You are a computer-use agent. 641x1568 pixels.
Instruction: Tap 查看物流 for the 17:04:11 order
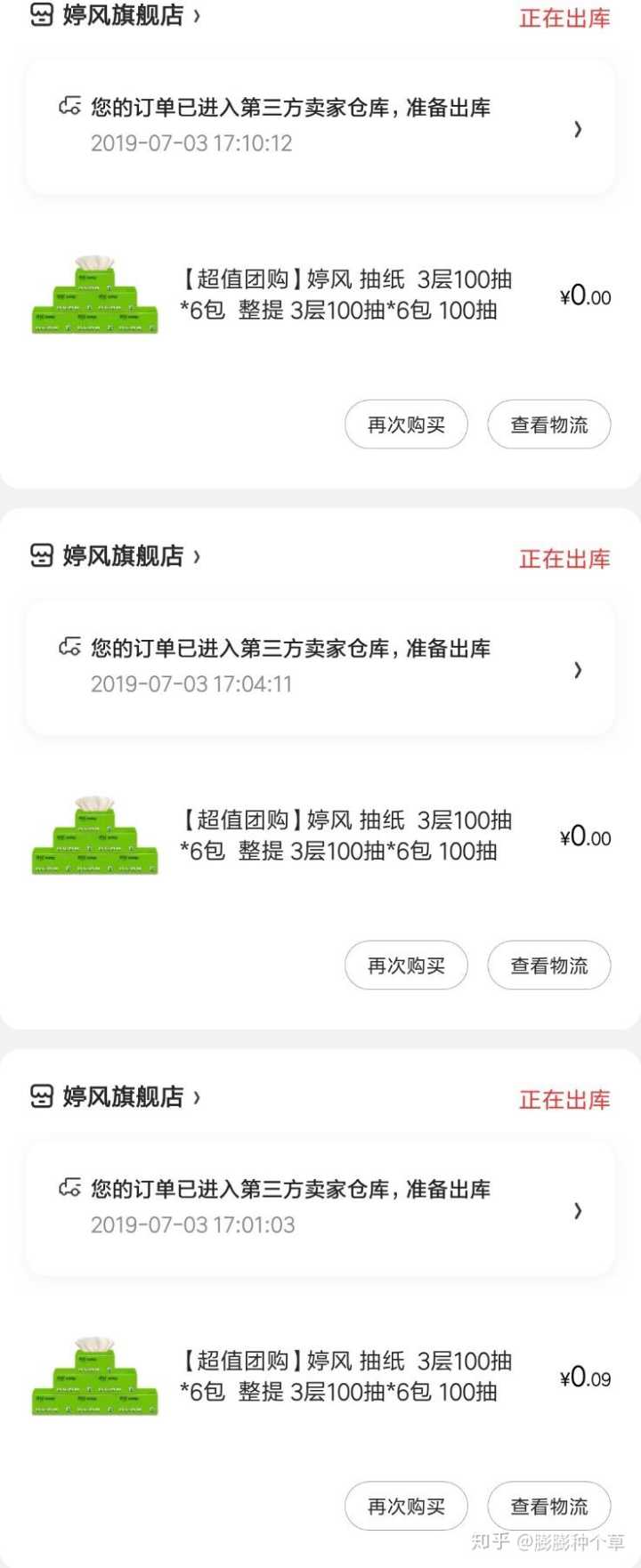click(x=548, y=966)
